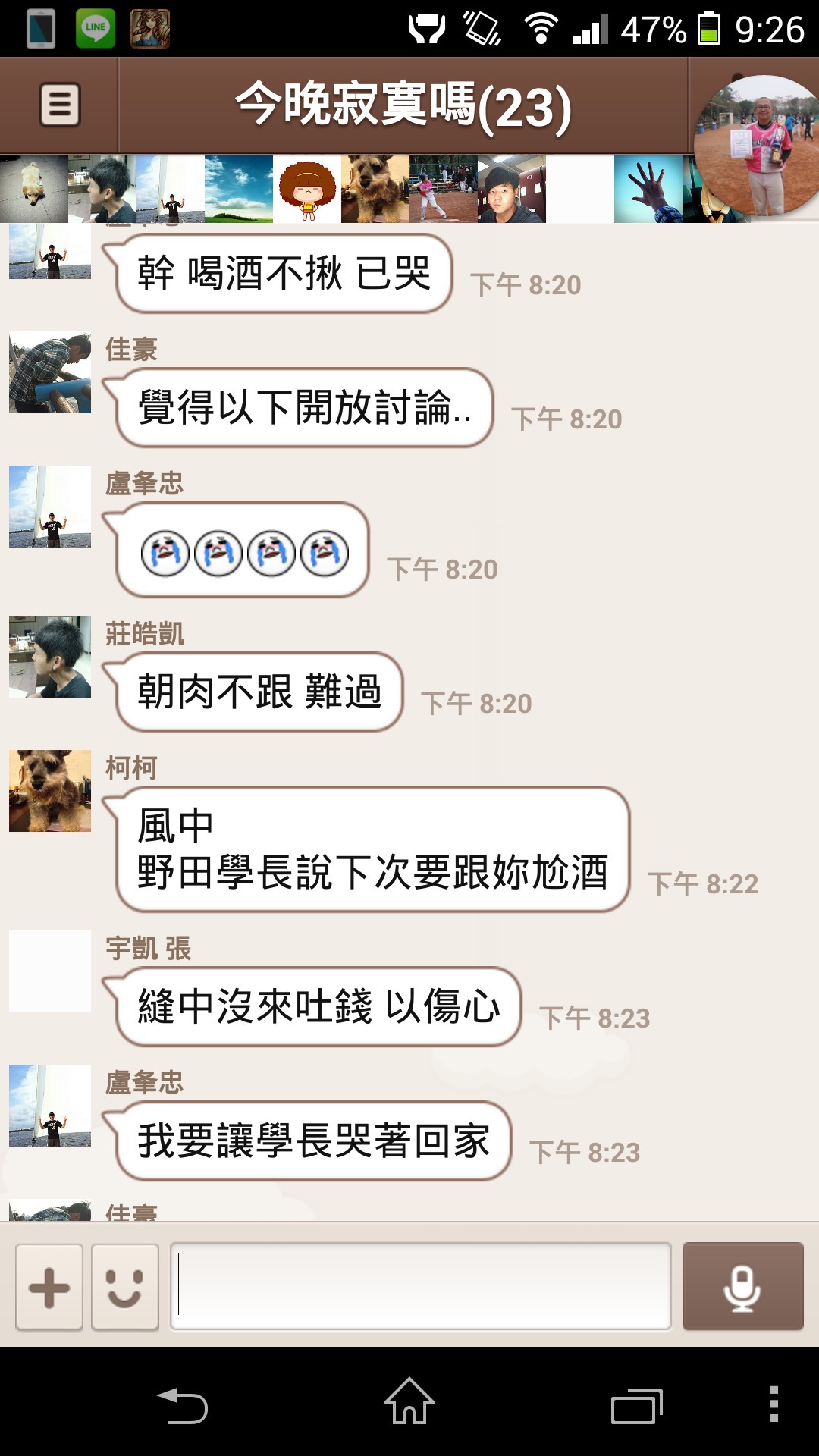Tap the microphone voice message button
819x1456 pixels.
742,1287
